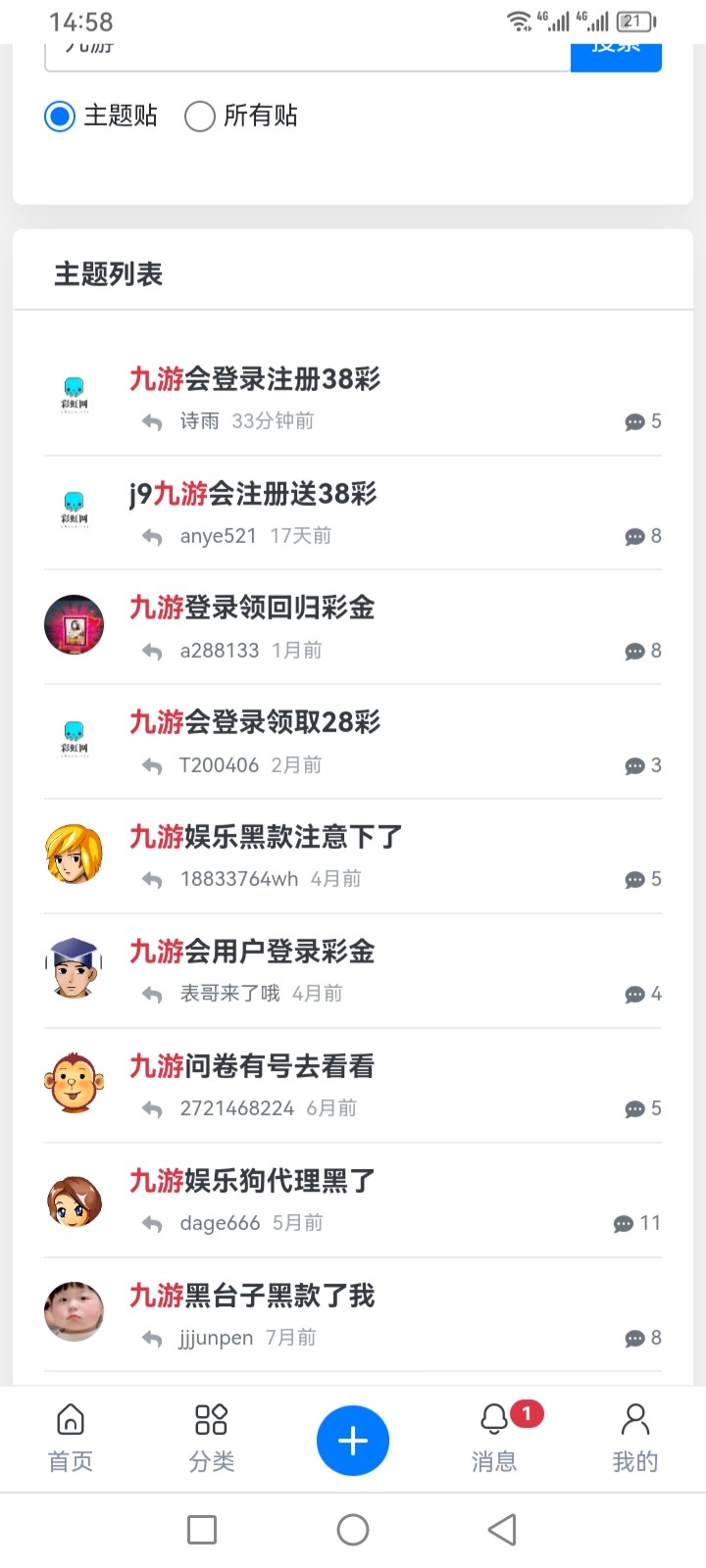The width and height of the screenshot is (706, 1568).
Task: Switch to the 分类 categories tab
Action: point(212,1439)
